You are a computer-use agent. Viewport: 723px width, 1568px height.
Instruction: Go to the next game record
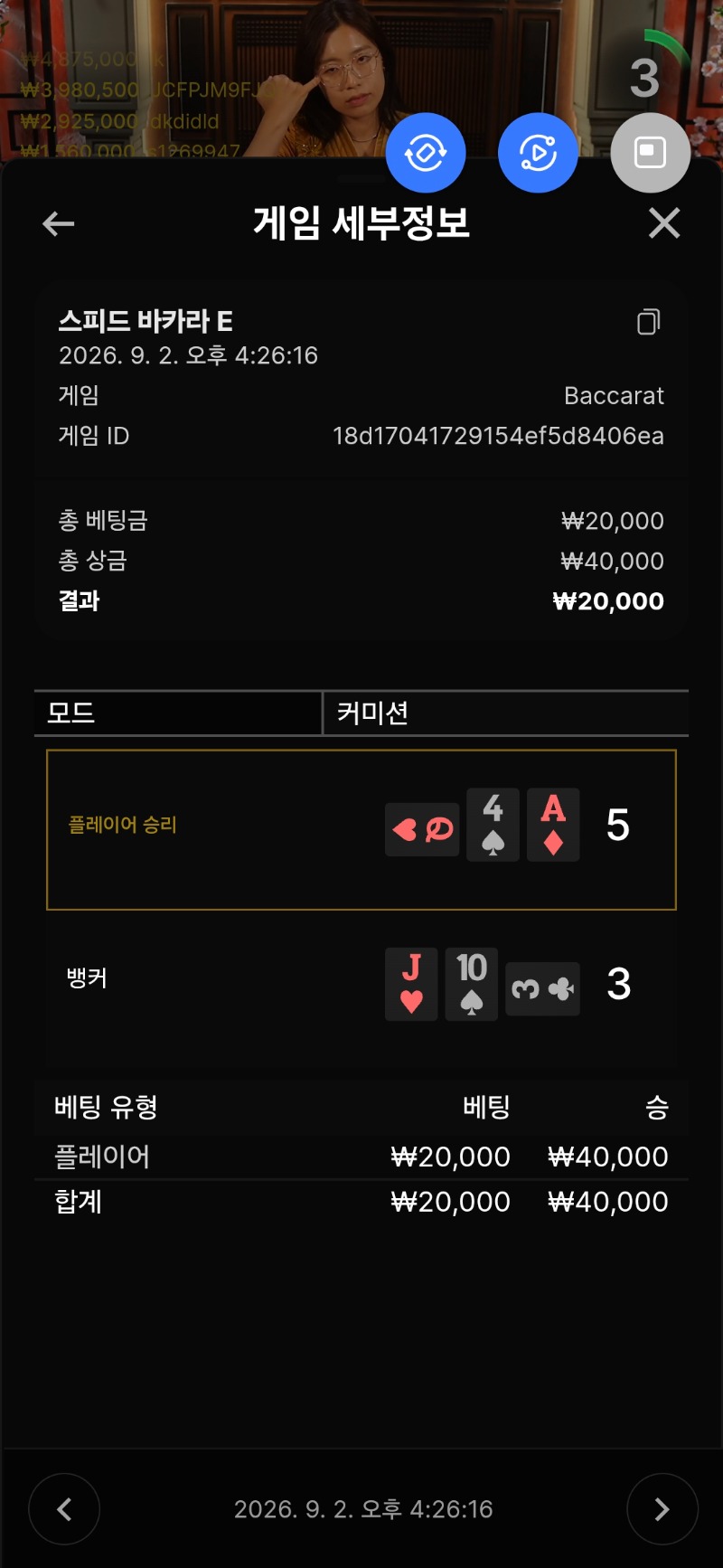pyautogui.click(x=662, y=1508)
